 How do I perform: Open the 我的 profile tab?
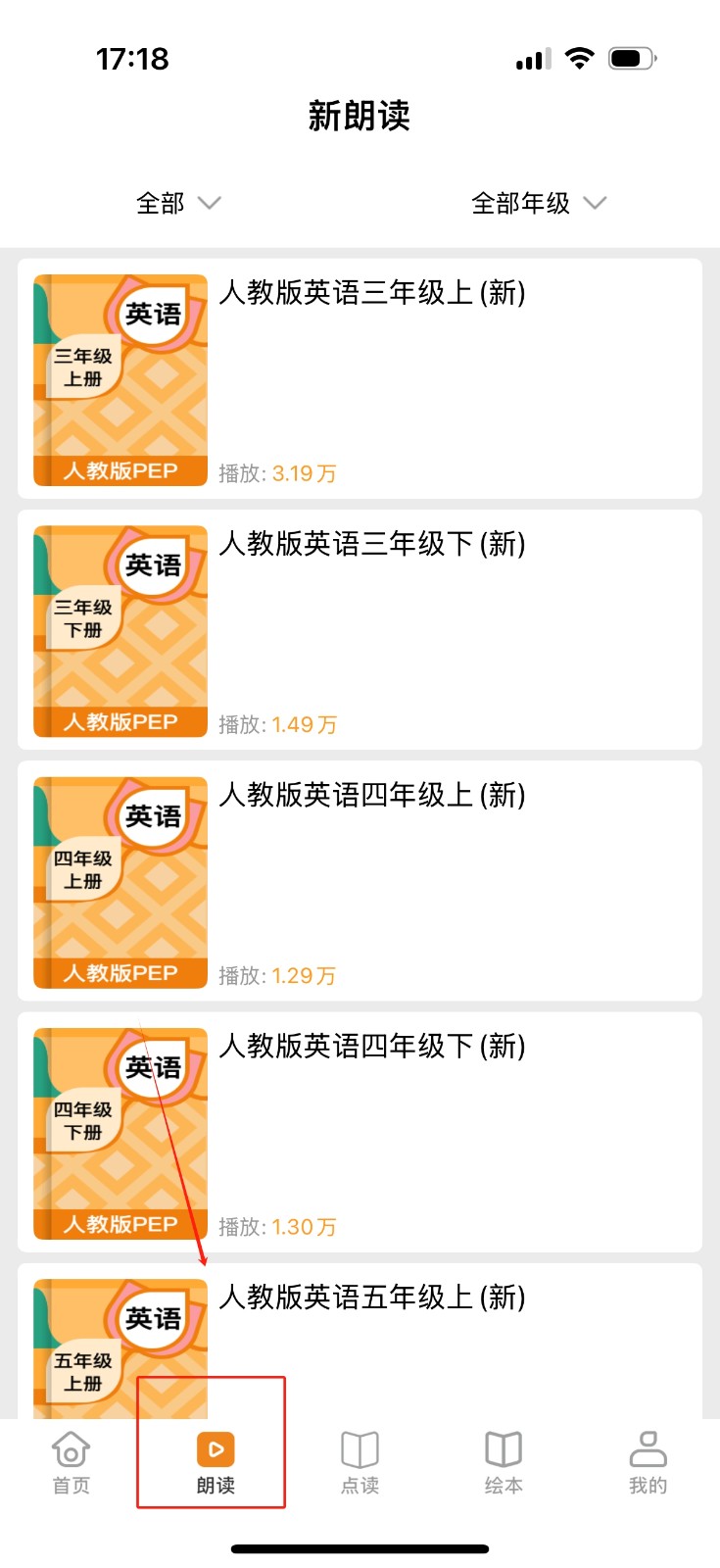[648, 1463]
